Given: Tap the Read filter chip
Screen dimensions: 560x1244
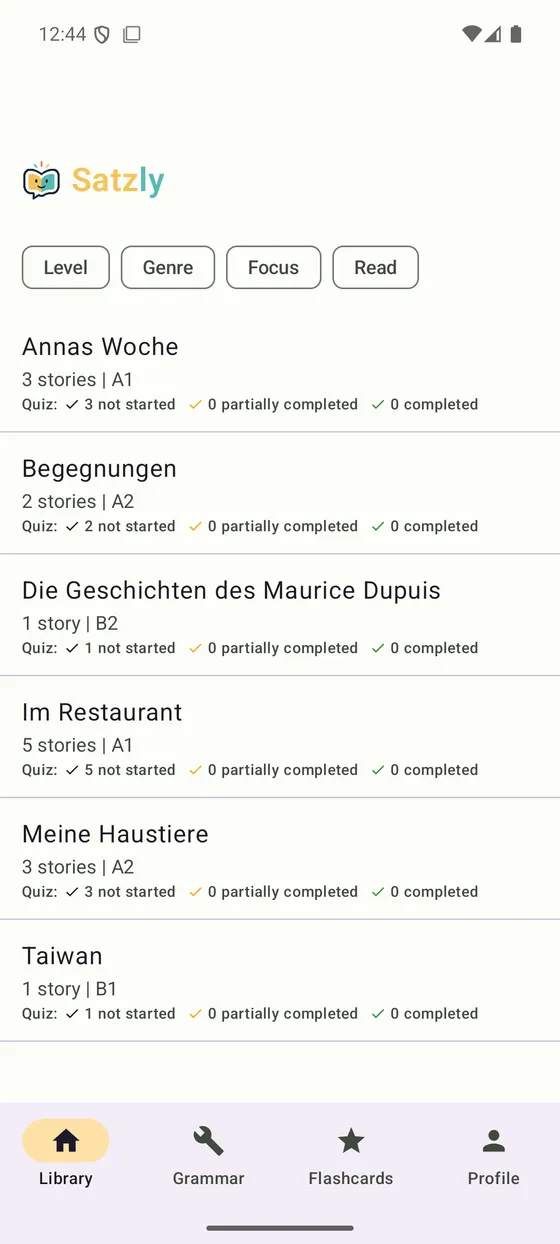Looking at the screenshot, I should point(375,267).
